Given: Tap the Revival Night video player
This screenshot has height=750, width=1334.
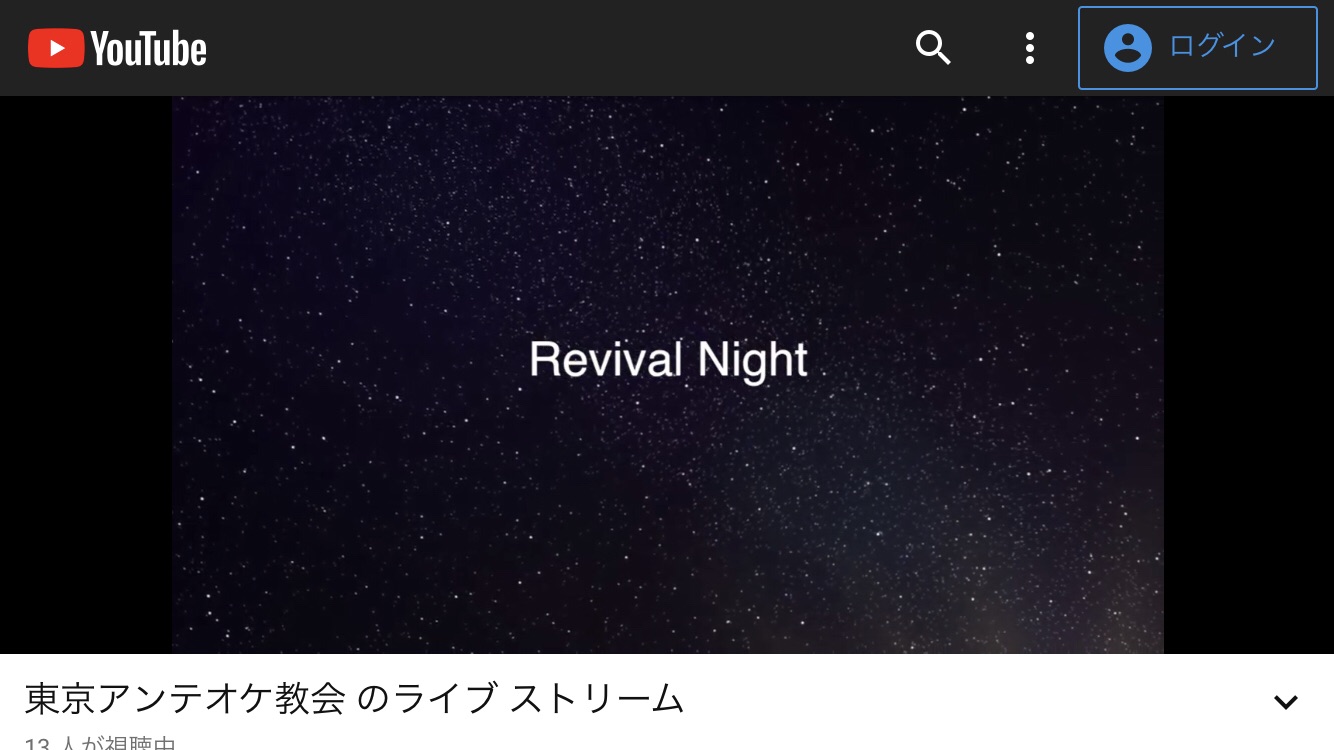Looking at the screenshot, I should (x=667, y=375).
